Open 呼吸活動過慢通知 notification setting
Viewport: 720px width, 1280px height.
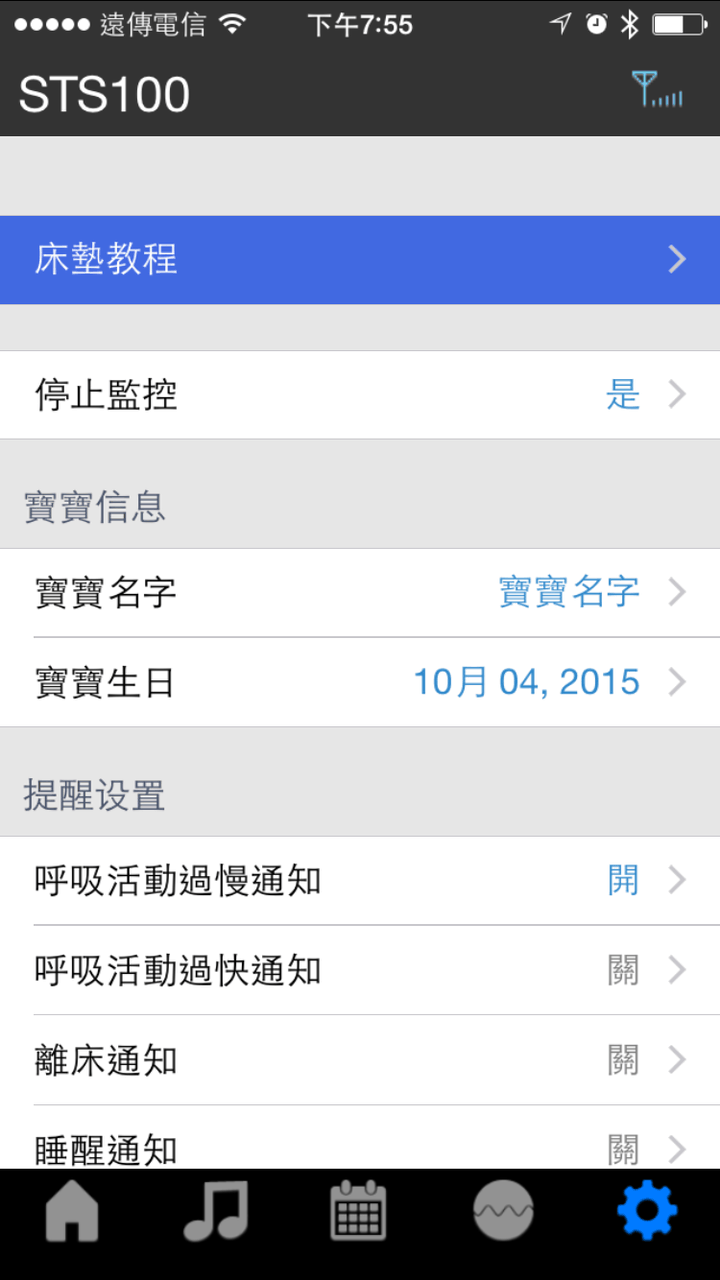[x=360, y=881]
